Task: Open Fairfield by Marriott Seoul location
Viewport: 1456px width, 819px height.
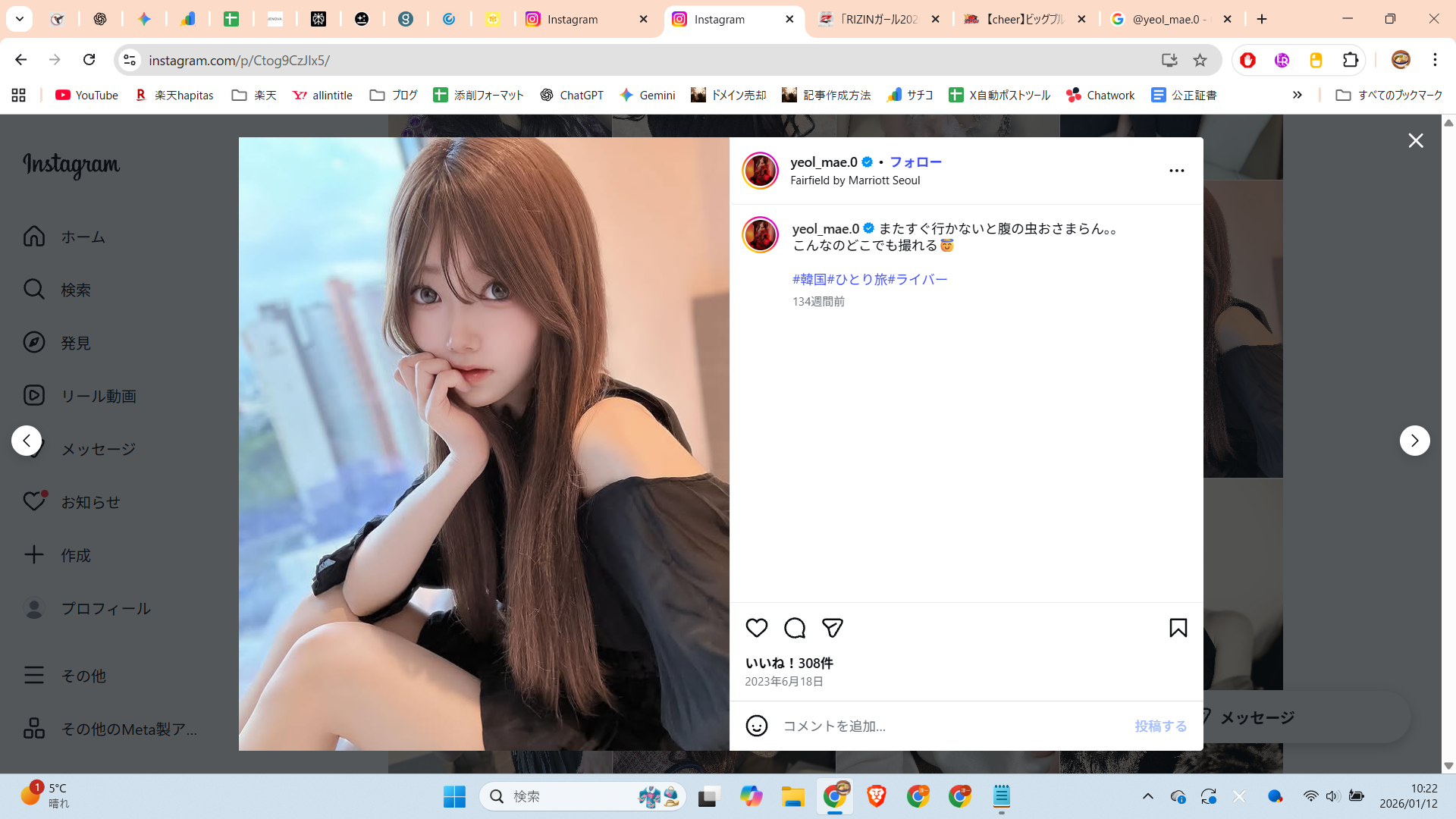Action: 855,180
